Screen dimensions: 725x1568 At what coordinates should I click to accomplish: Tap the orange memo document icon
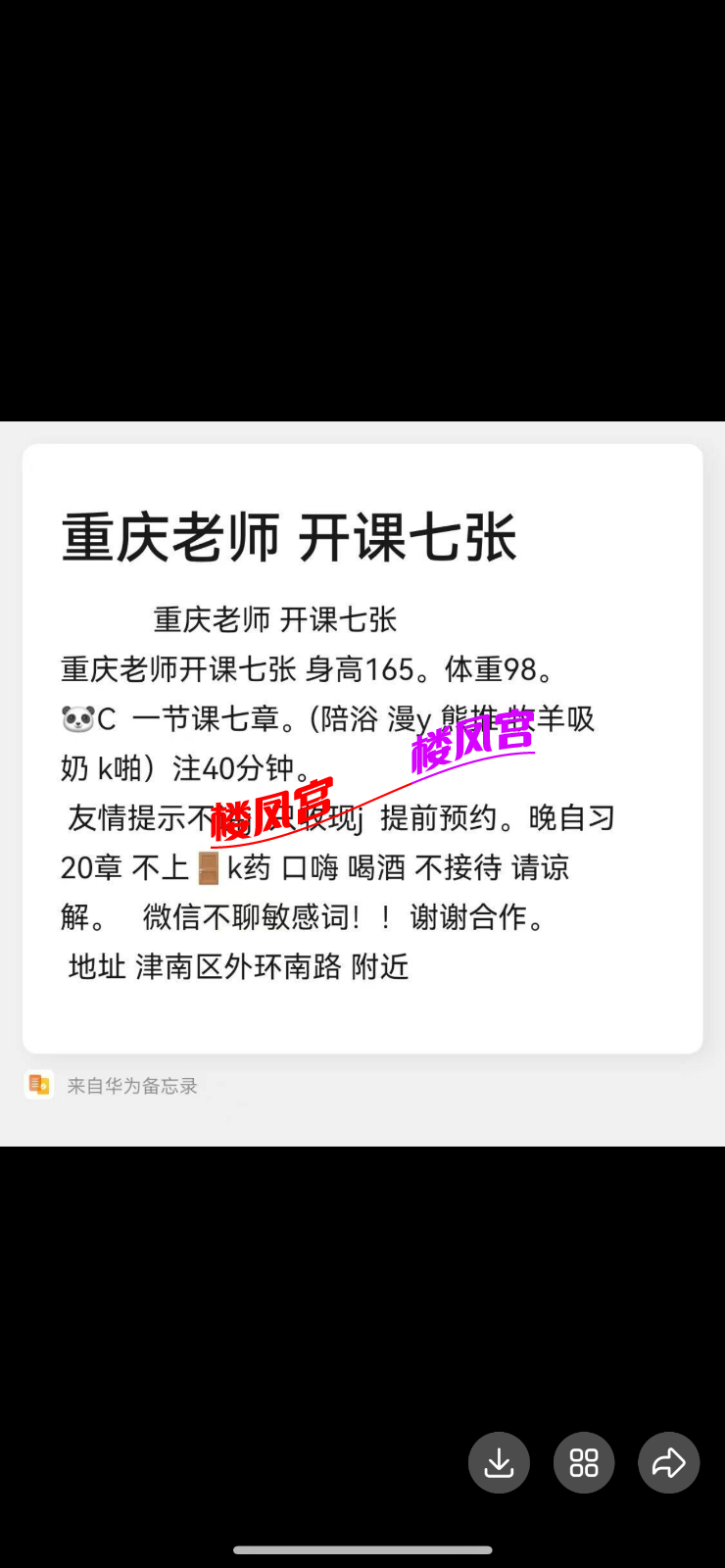click(x=39, y=1085)
